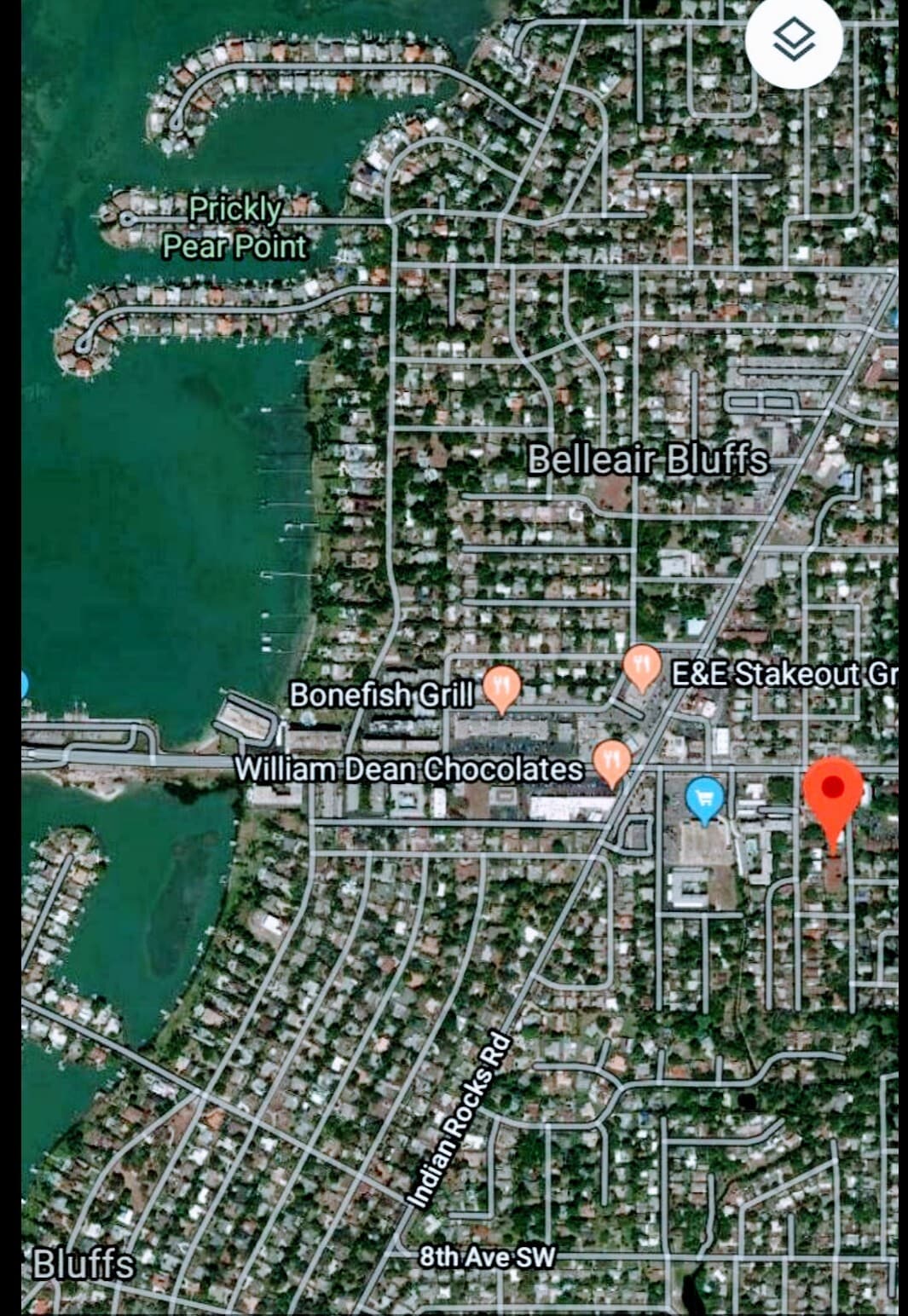Open the E&E Stakeout Grill marker

coord(642,666)
